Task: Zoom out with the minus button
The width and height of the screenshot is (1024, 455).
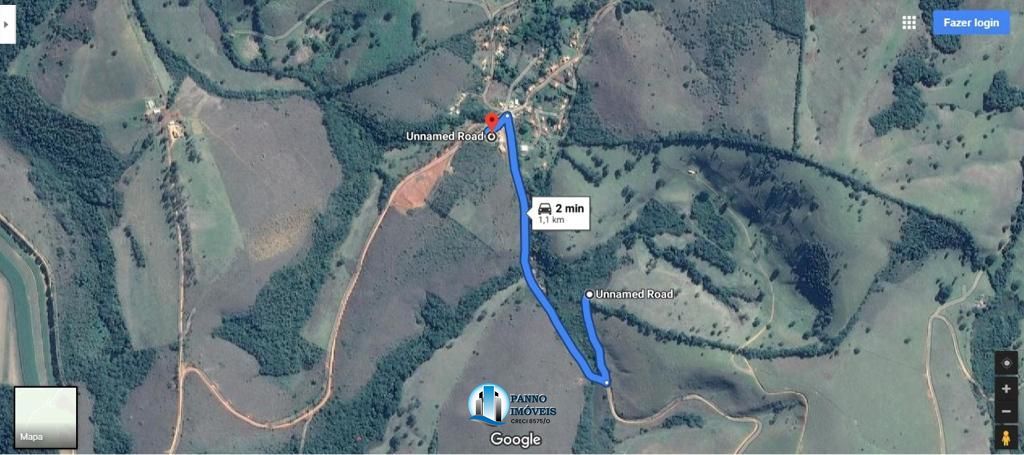Action: (x=1006, y=411)
